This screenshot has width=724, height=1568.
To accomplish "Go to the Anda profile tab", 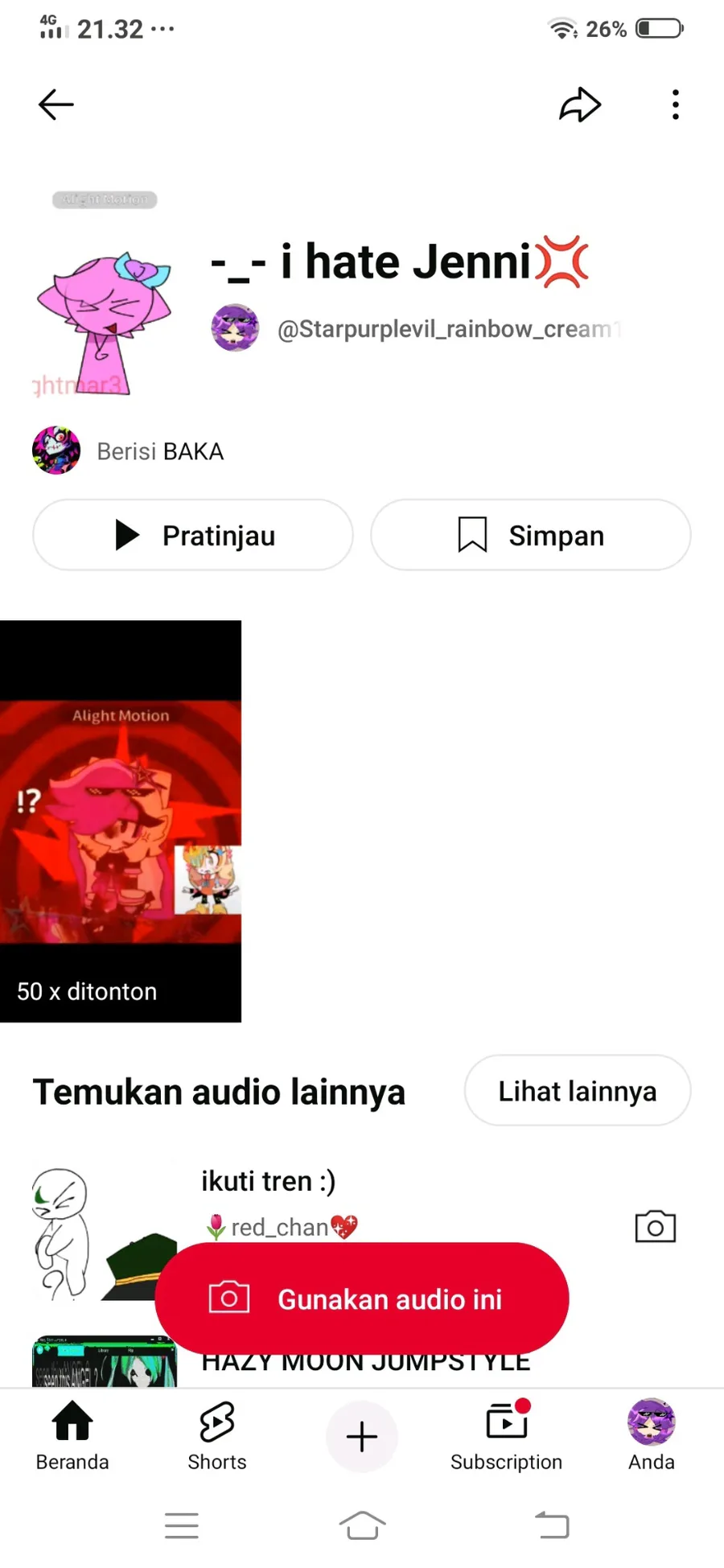I will (651, 1437).
